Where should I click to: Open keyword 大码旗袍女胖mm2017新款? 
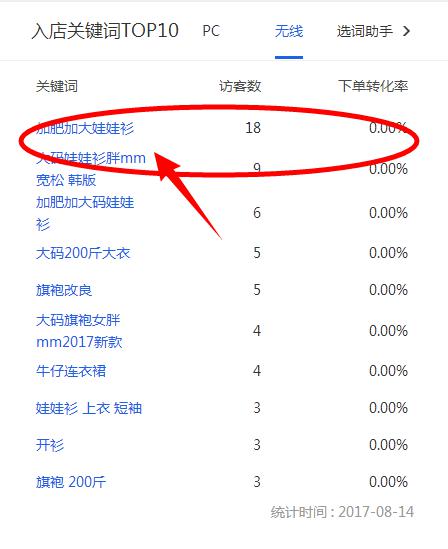pyautogui.click(x=79, y=331)
